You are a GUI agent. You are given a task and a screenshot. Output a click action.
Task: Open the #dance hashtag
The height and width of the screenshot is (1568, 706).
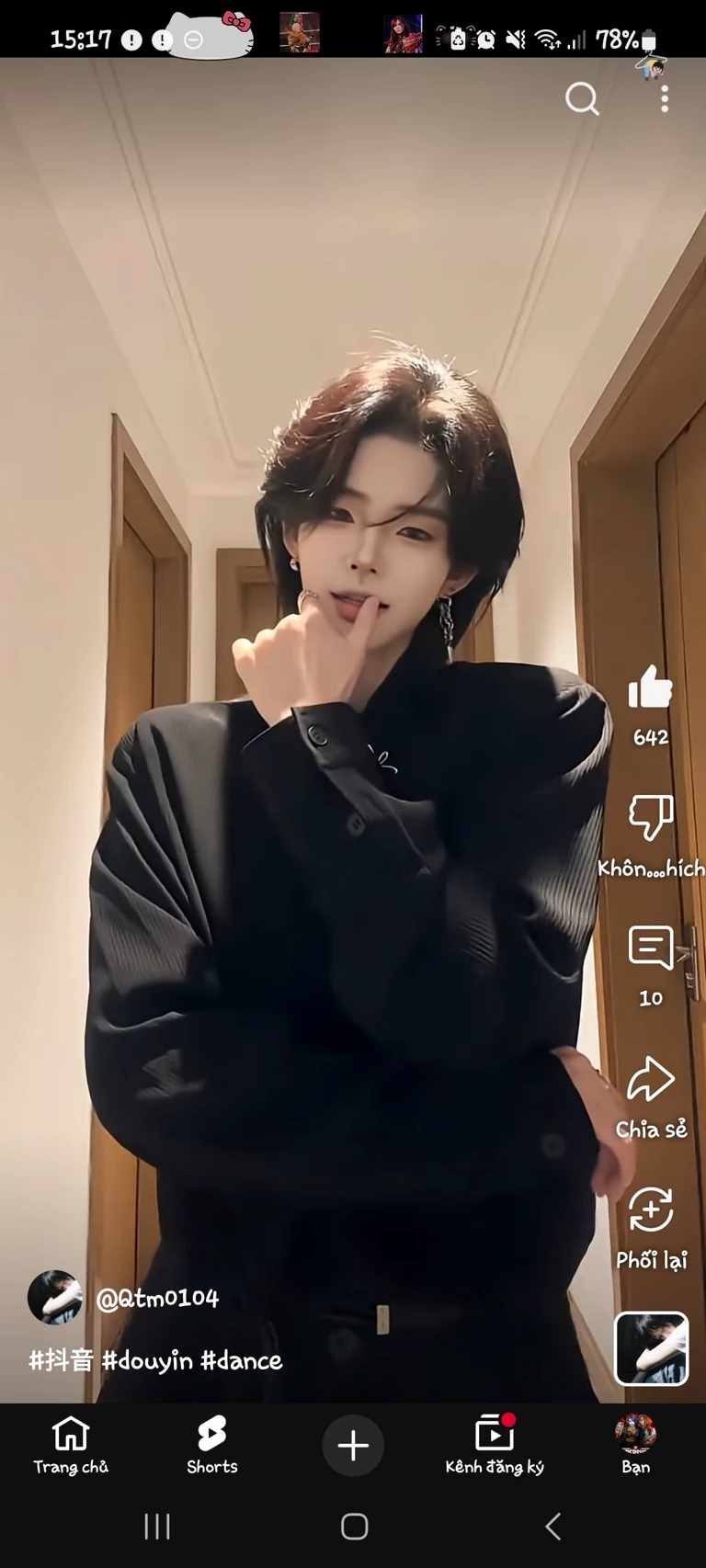pyautogui.click(x=241, y=1360)
